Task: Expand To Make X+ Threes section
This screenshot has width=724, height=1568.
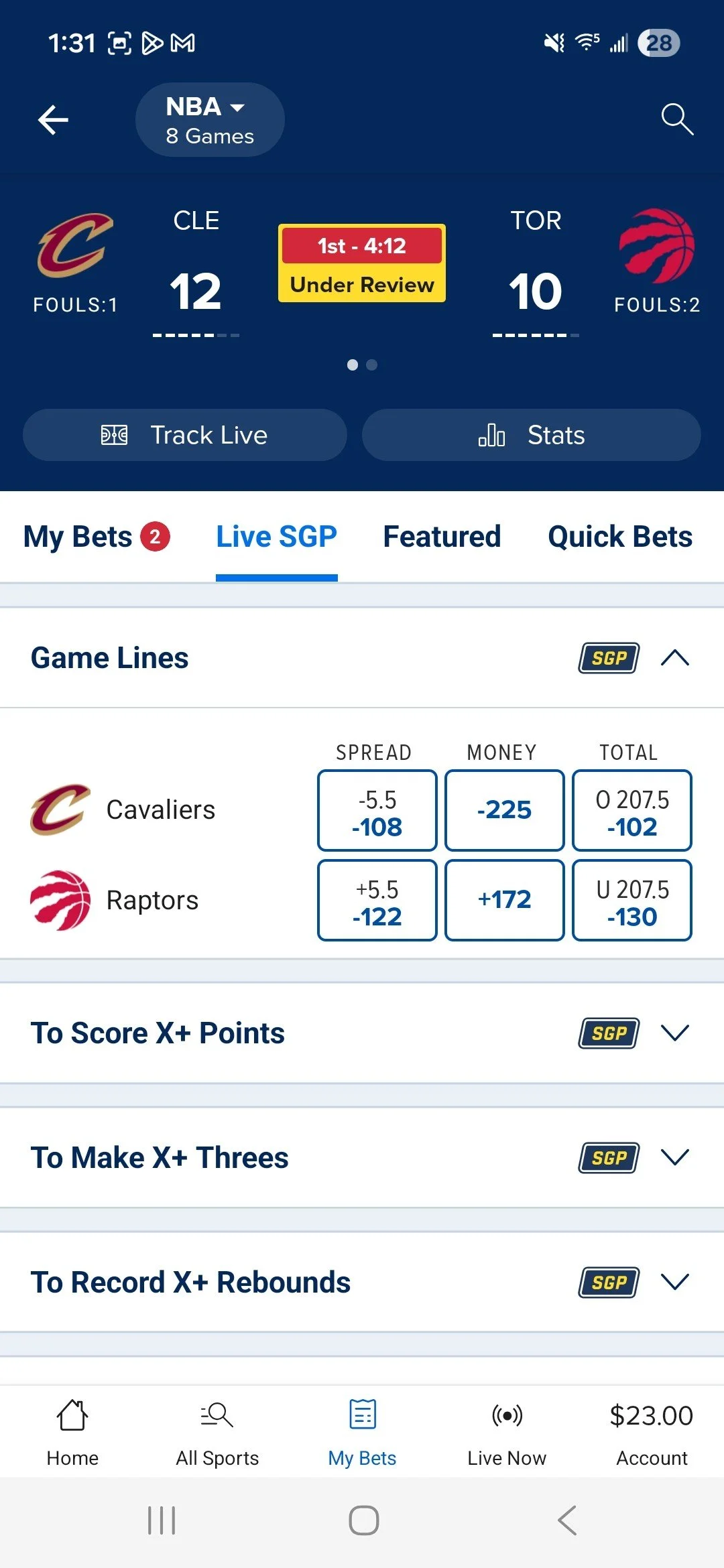Action: coord(362,1158)
